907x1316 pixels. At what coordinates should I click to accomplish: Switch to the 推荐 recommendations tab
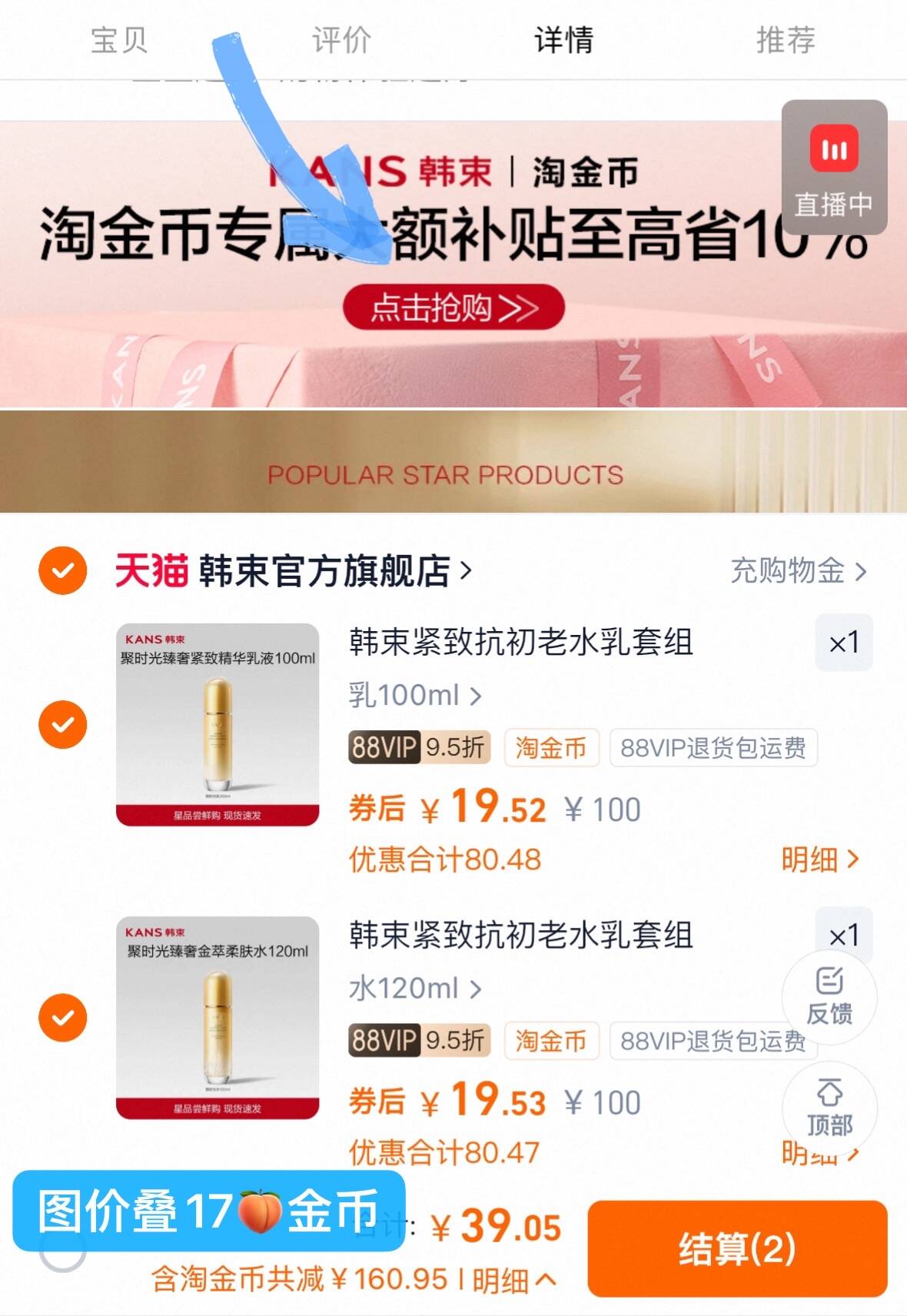[784, 42]
